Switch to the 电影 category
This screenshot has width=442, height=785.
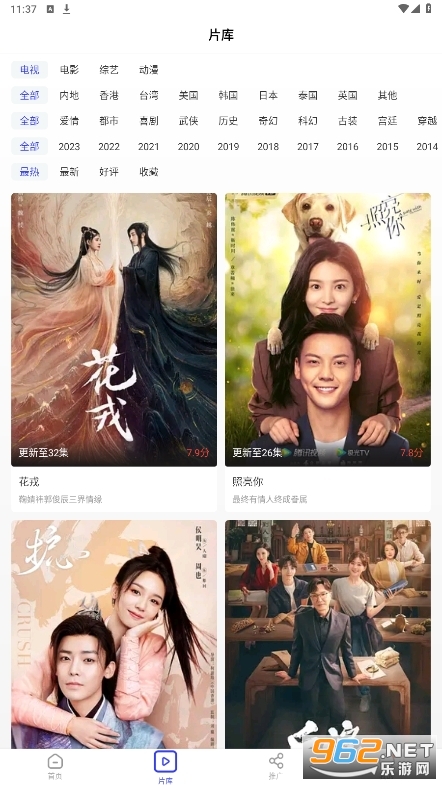tap(69, 70)
